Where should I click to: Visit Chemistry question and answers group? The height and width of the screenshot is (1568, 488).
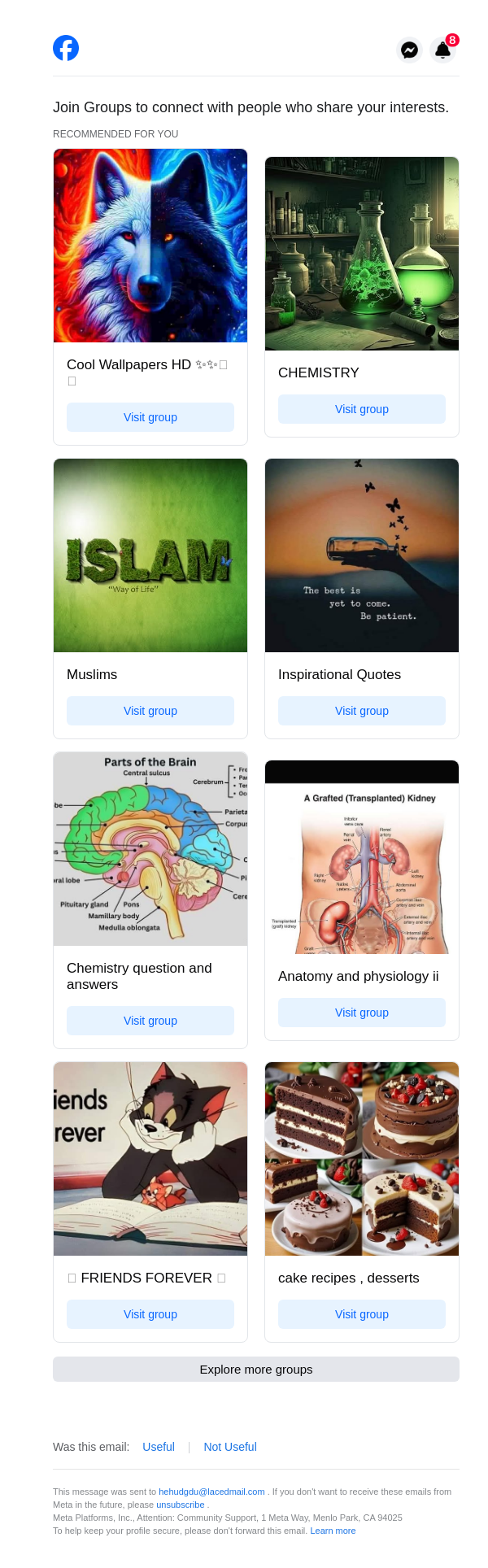(x=150, y=1021)
